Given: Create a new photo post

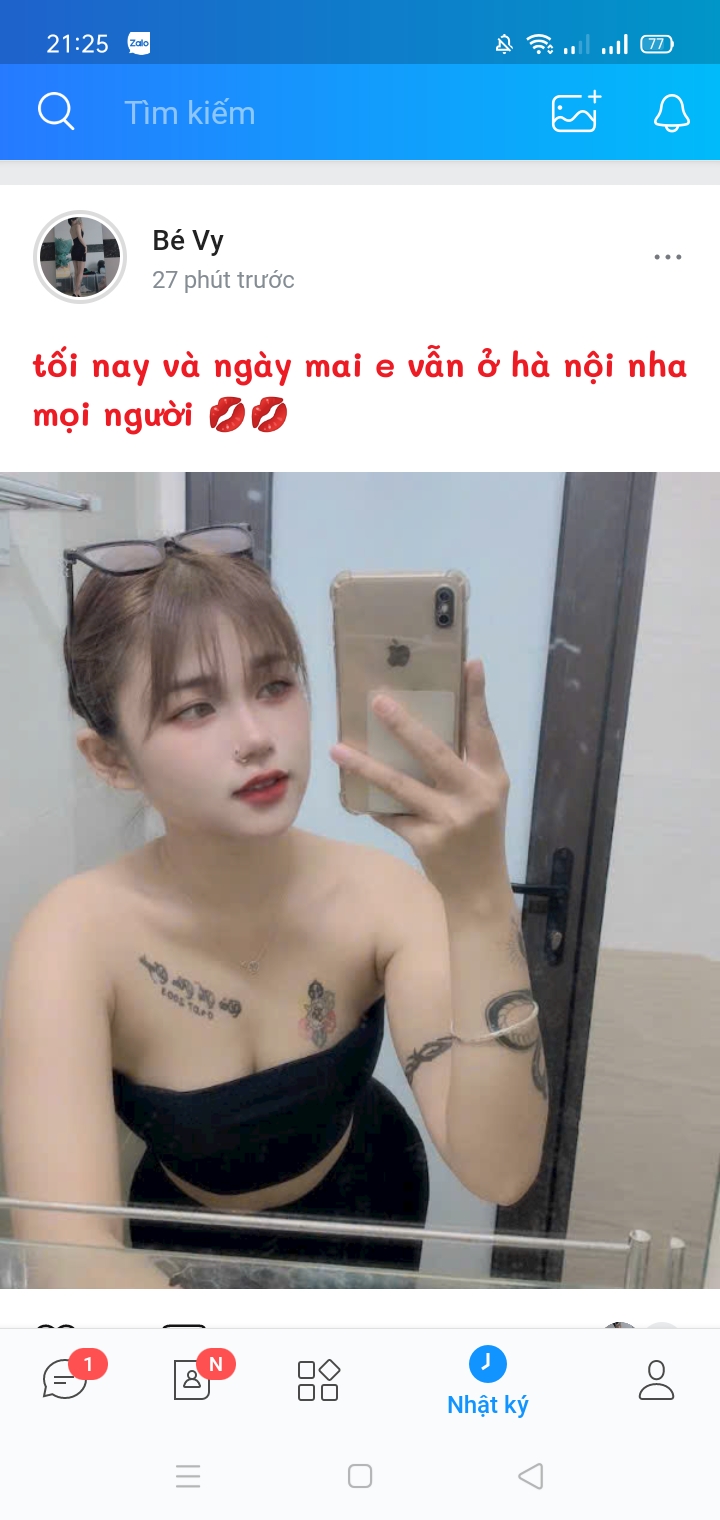Looking at the screenshot, I should (577, 112).
